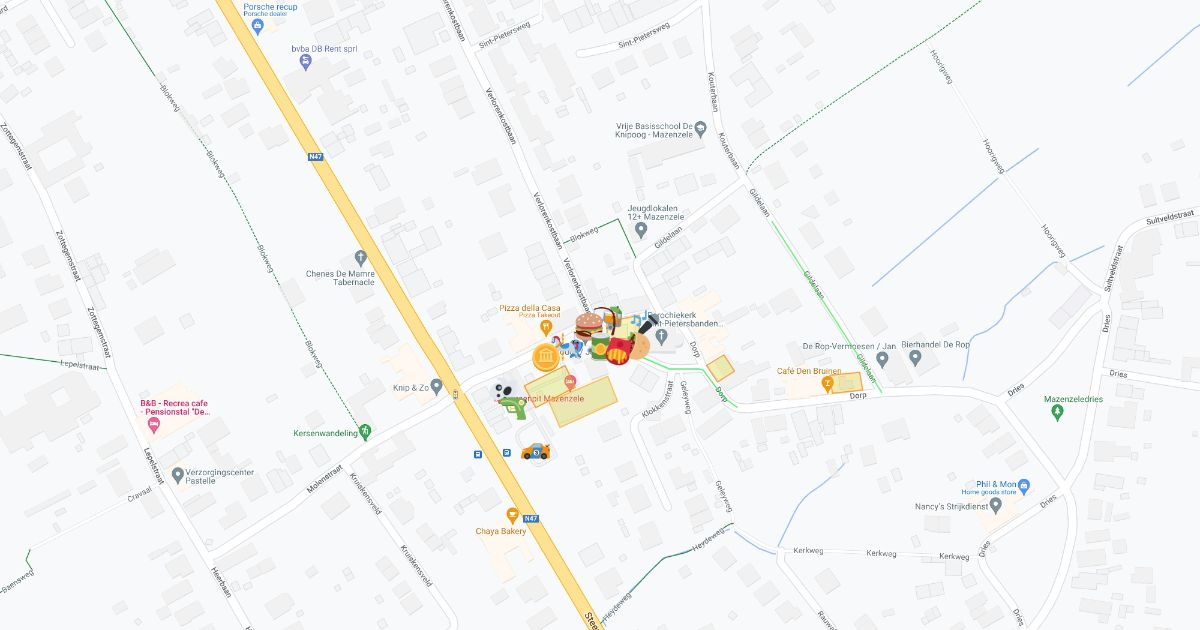This screenshot has width=1200, height=630.
Task: Select the Vrije Basisschool De Knipoog marker
Action: click(x=701, y=128)
